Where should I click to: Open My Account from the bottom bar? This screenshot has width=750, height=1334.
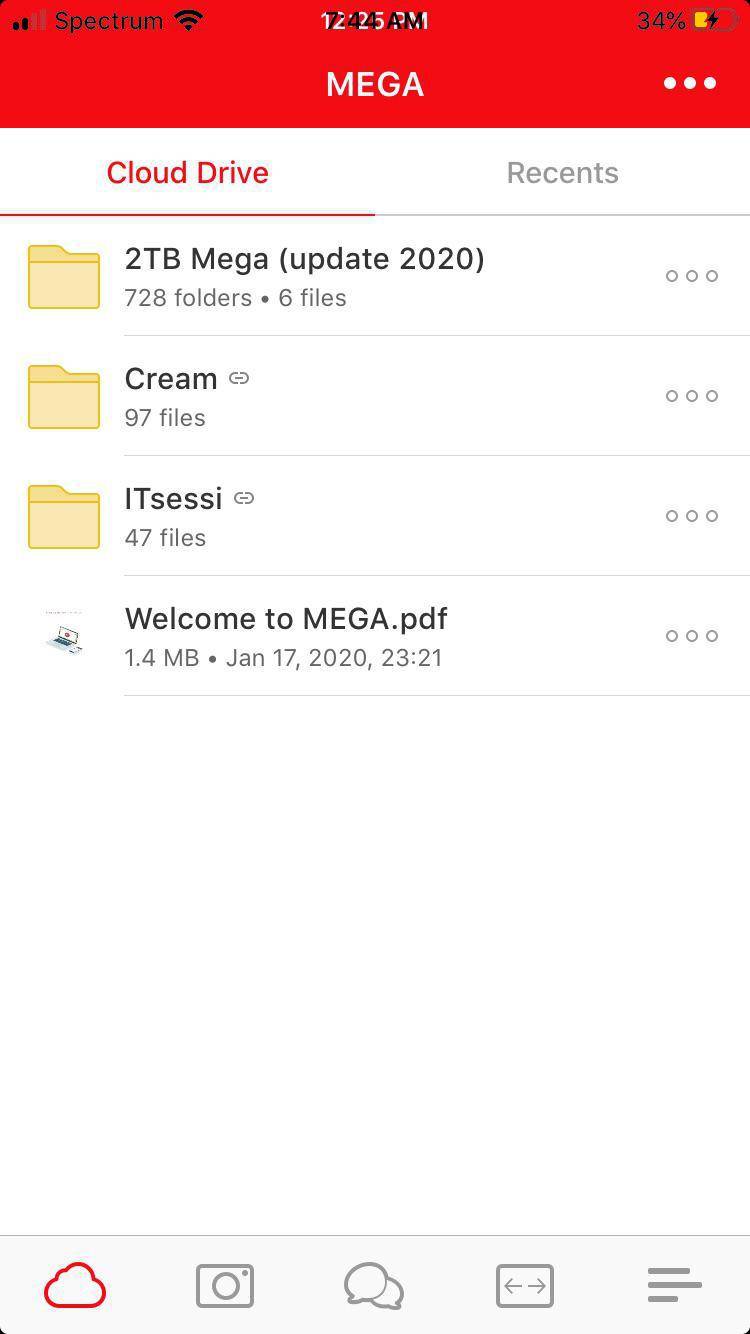(x=673, y=1285)
